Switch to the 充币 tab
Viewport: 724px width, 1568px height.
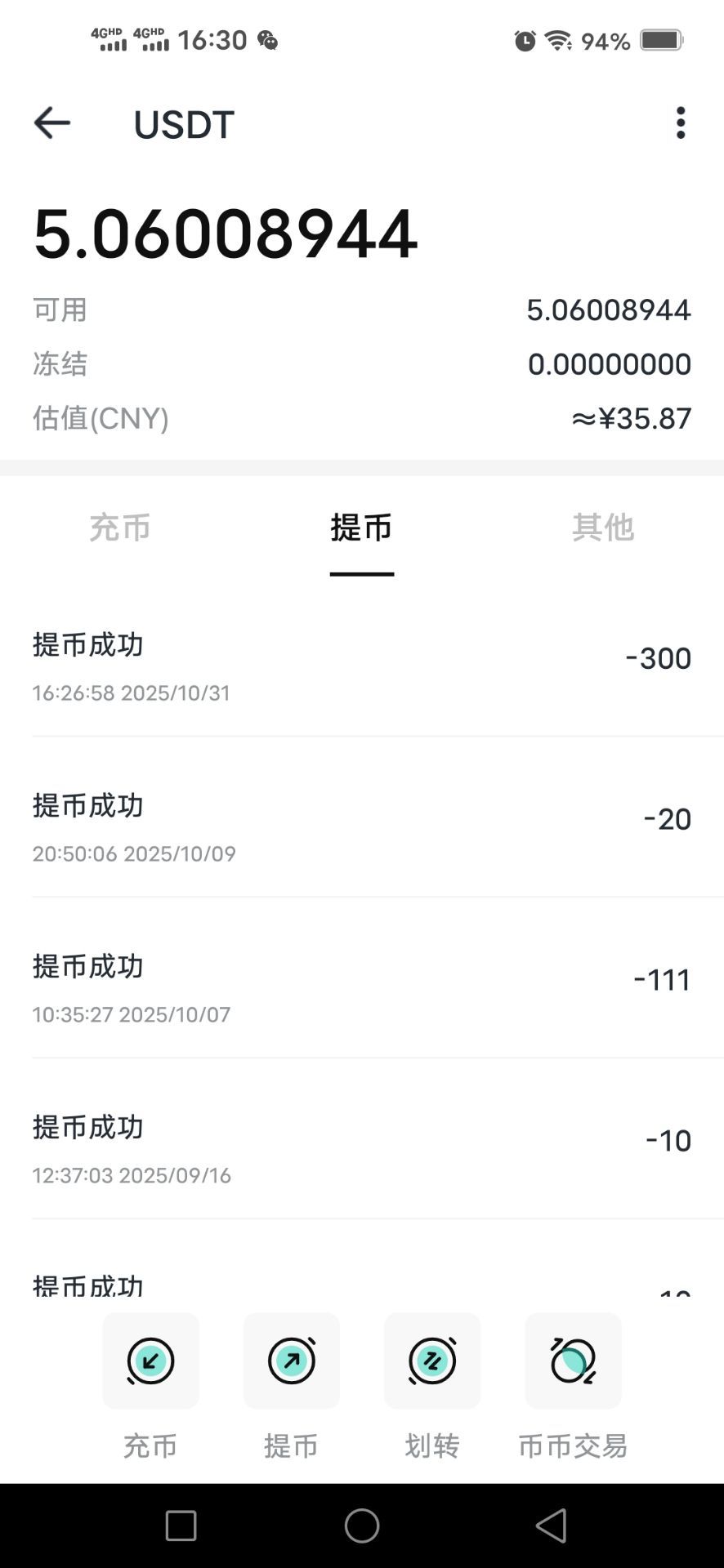120,528
